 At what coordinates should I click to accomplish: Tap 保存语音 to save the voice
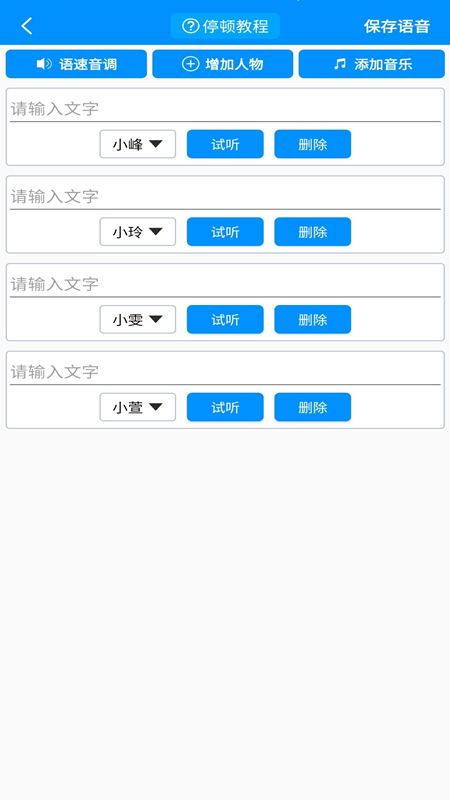coord(396,26)
